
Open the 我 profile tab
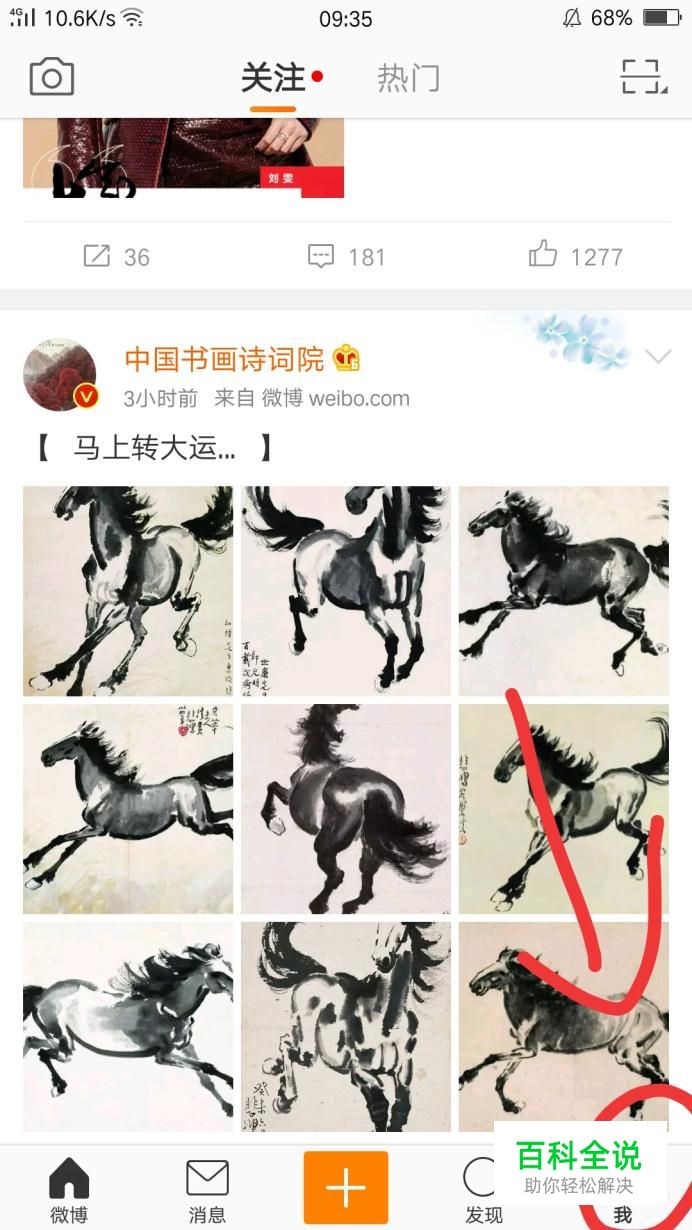(623, 1214)
